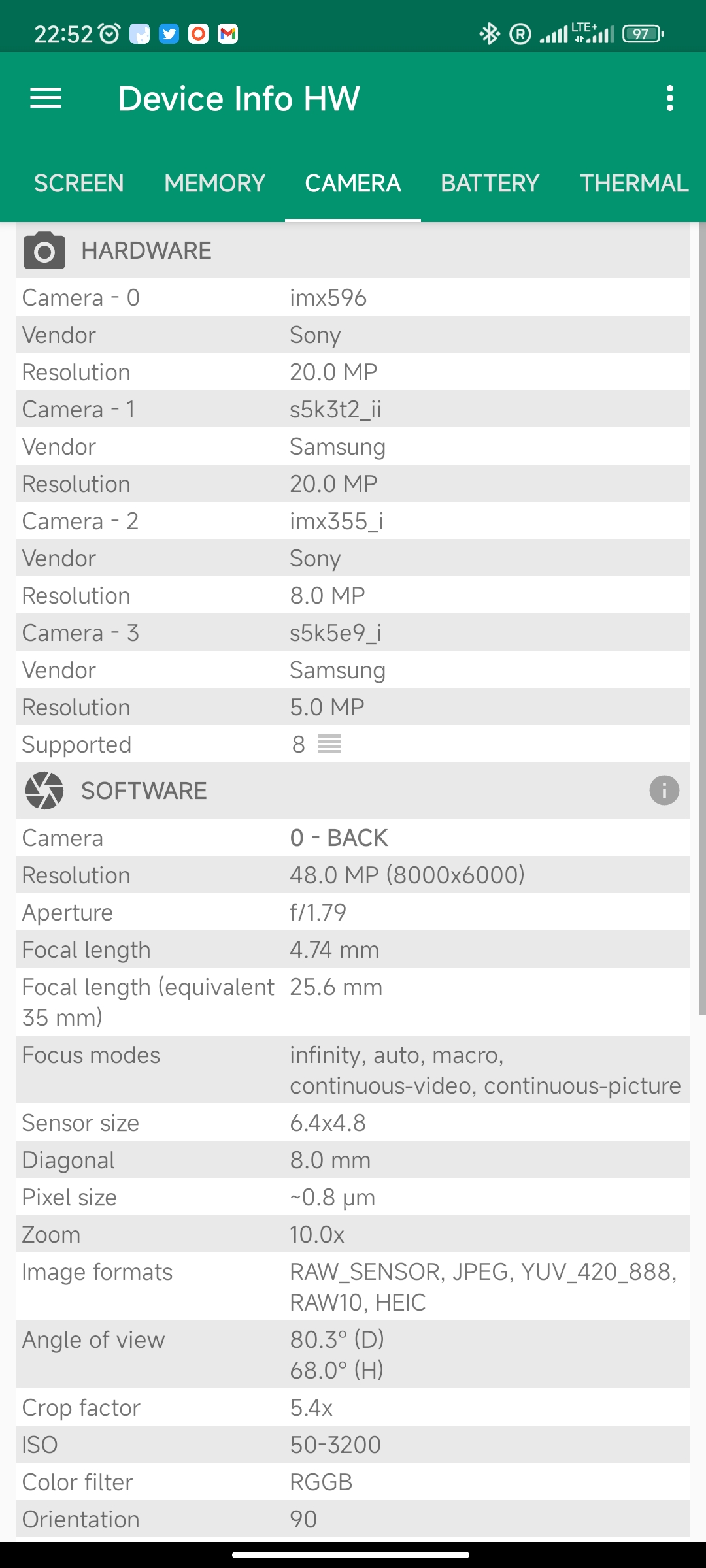Viewport: 706px width, 1568px height.
Task: Switch to the SCREEN tab
Action: (79, 183)
